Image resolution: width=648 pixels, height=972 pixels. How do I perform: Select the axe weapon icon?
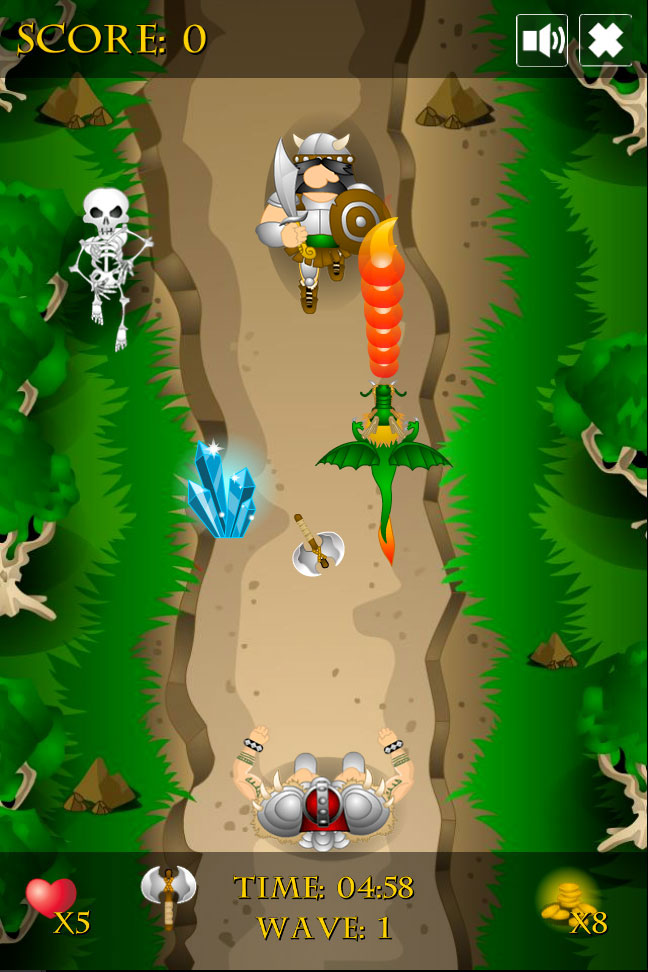[x=167, y=893]
